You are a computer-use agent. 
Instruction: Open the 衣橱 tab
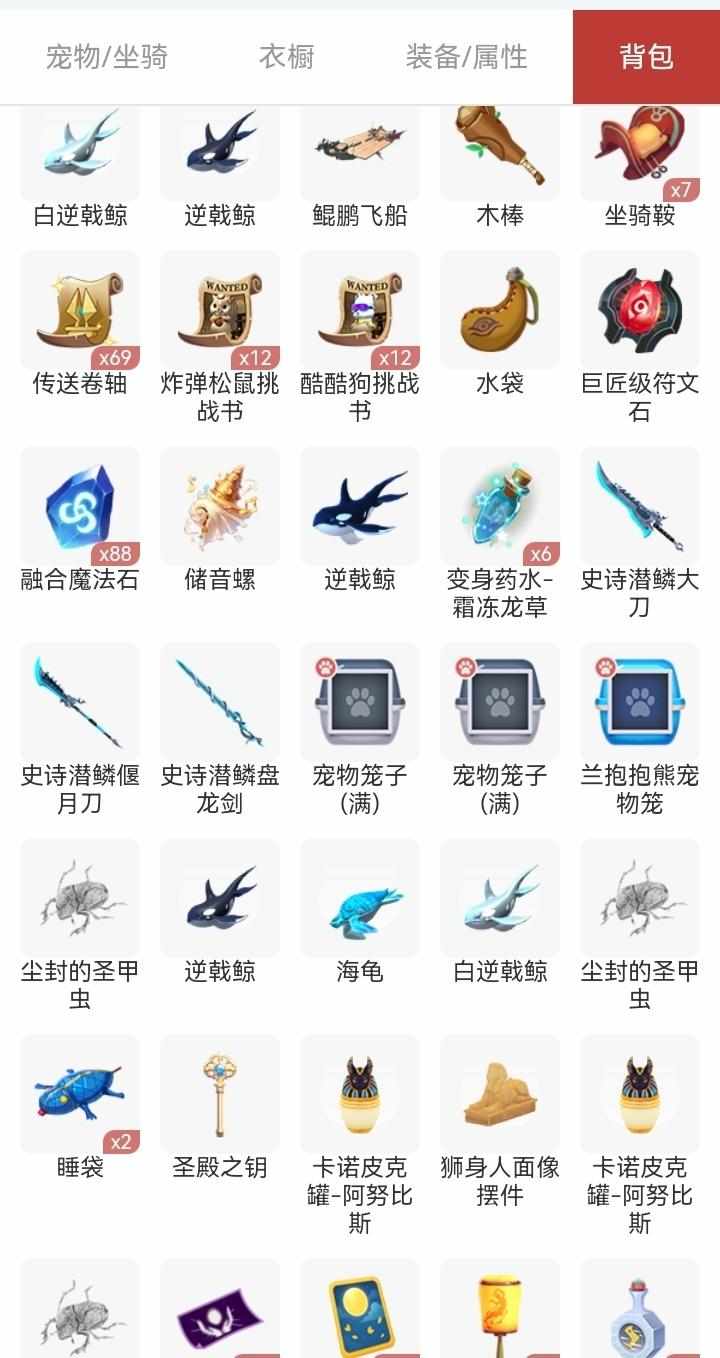click(x=287, y=57)
